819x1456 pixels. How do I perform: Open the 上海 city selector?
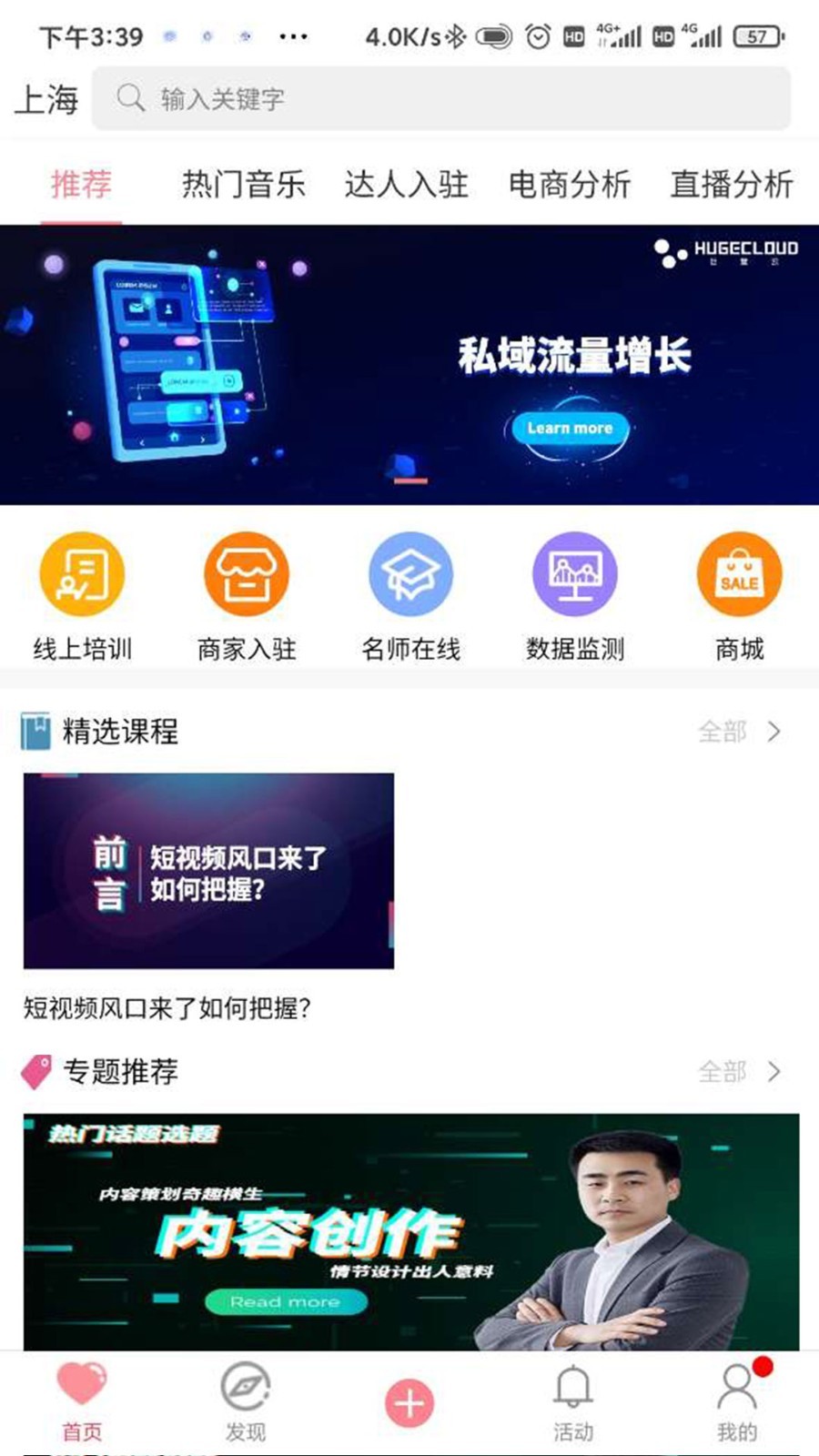coord(47,98)
